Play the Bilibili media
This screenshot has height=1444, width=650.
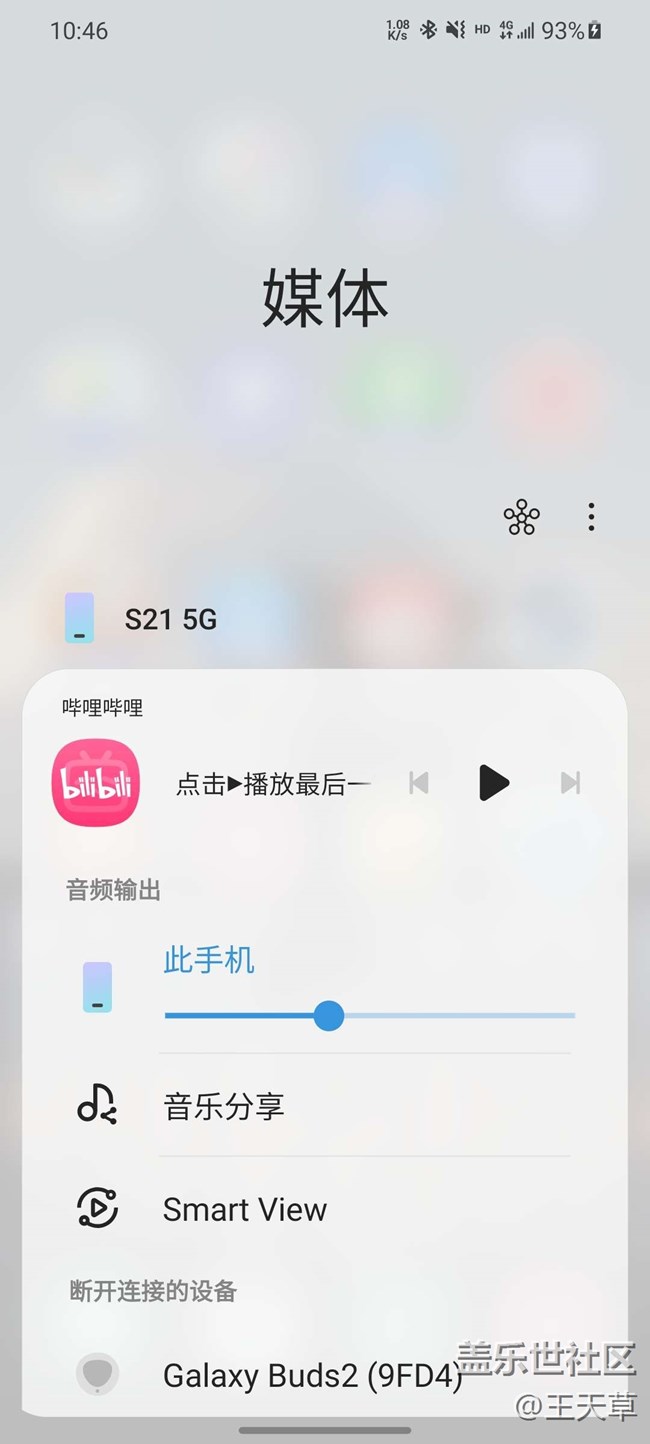tap(493, 783)
